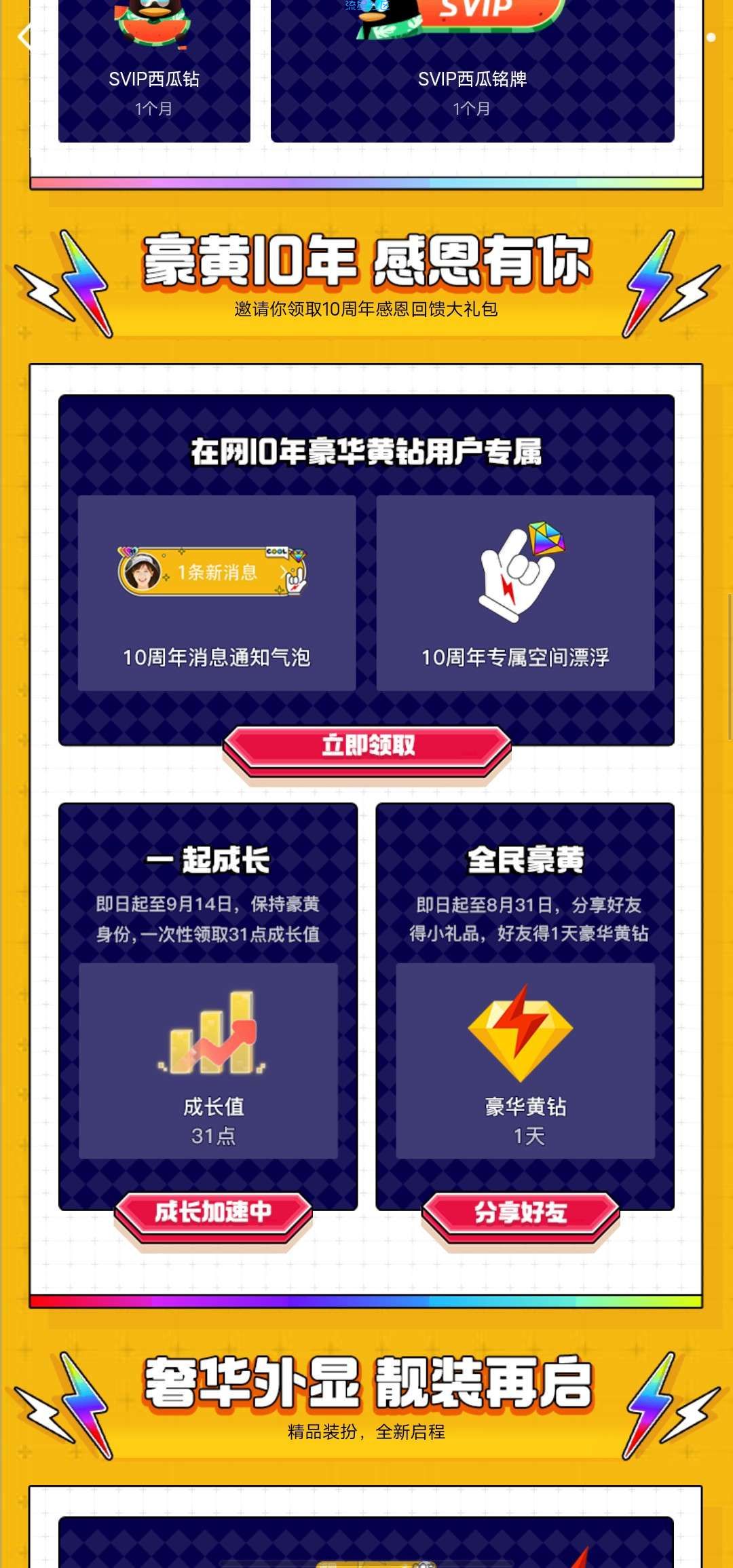Screen dimensions: 733x1568
Task: Claim the 10-year gift via 立即领取
Action: coord(367,746)
